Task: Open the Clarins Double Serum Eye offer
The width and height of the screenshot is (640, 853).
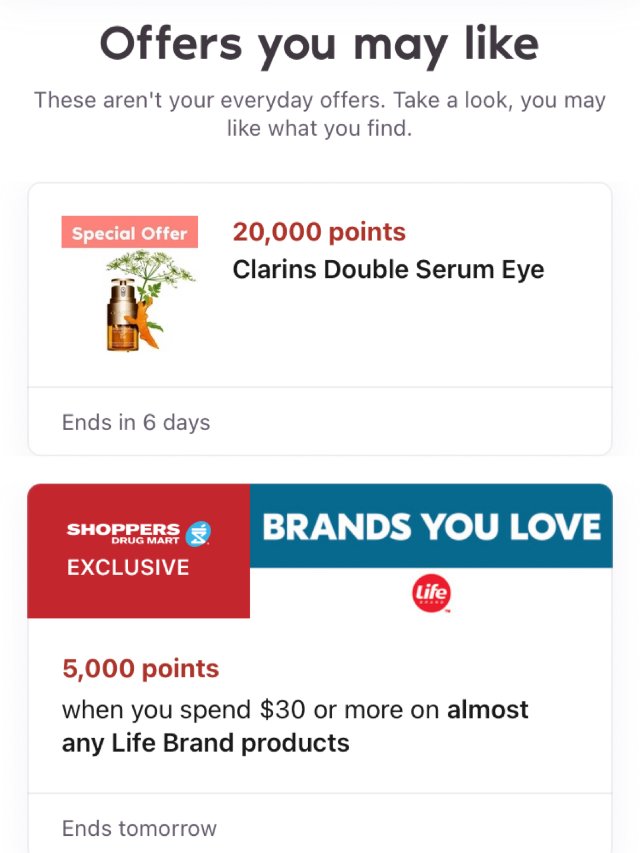Action: [x=388, y=270]
